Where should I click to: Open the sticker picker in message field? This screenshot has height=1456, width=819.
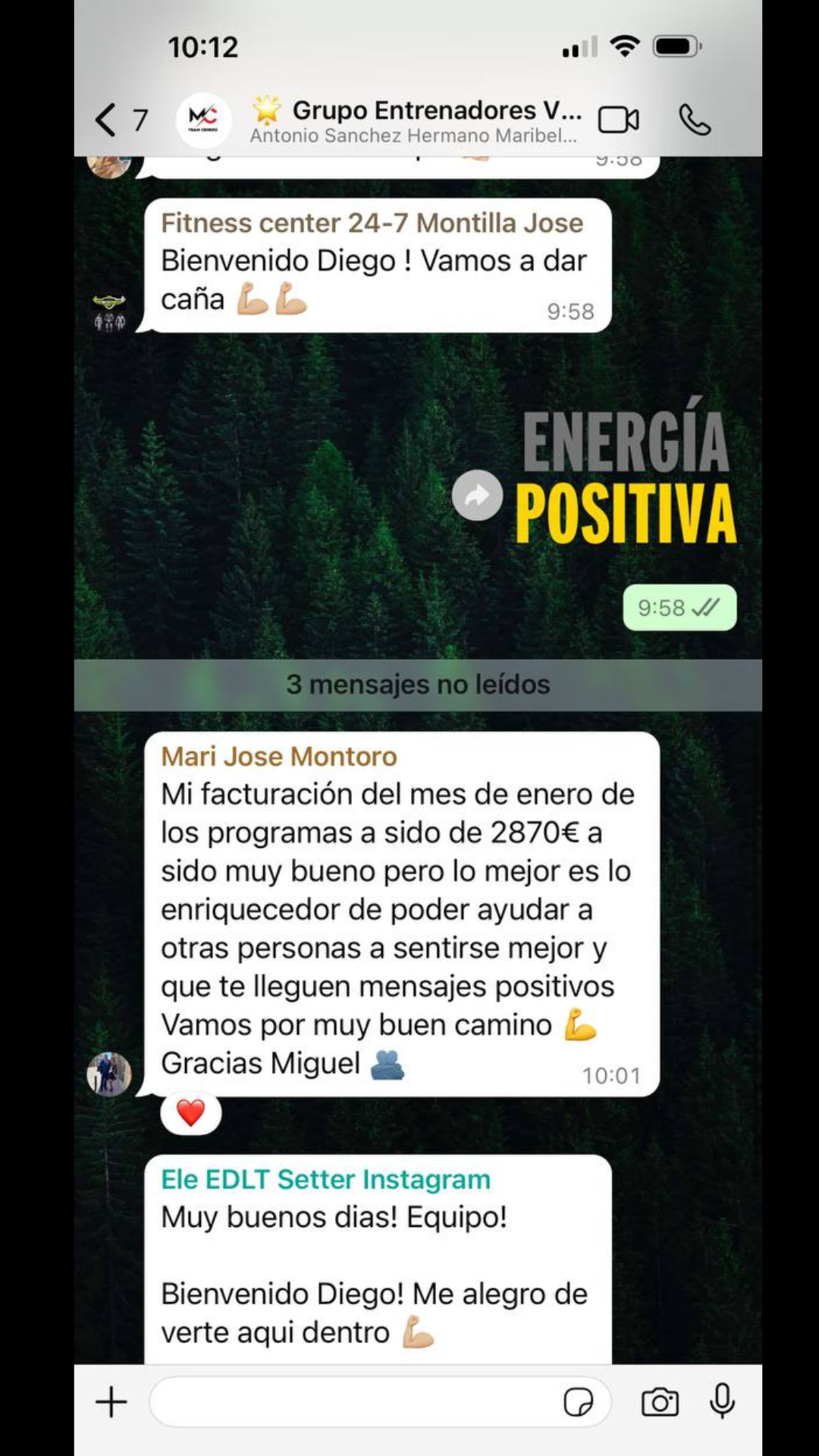pyautogui.click(x=578, y=1402)
